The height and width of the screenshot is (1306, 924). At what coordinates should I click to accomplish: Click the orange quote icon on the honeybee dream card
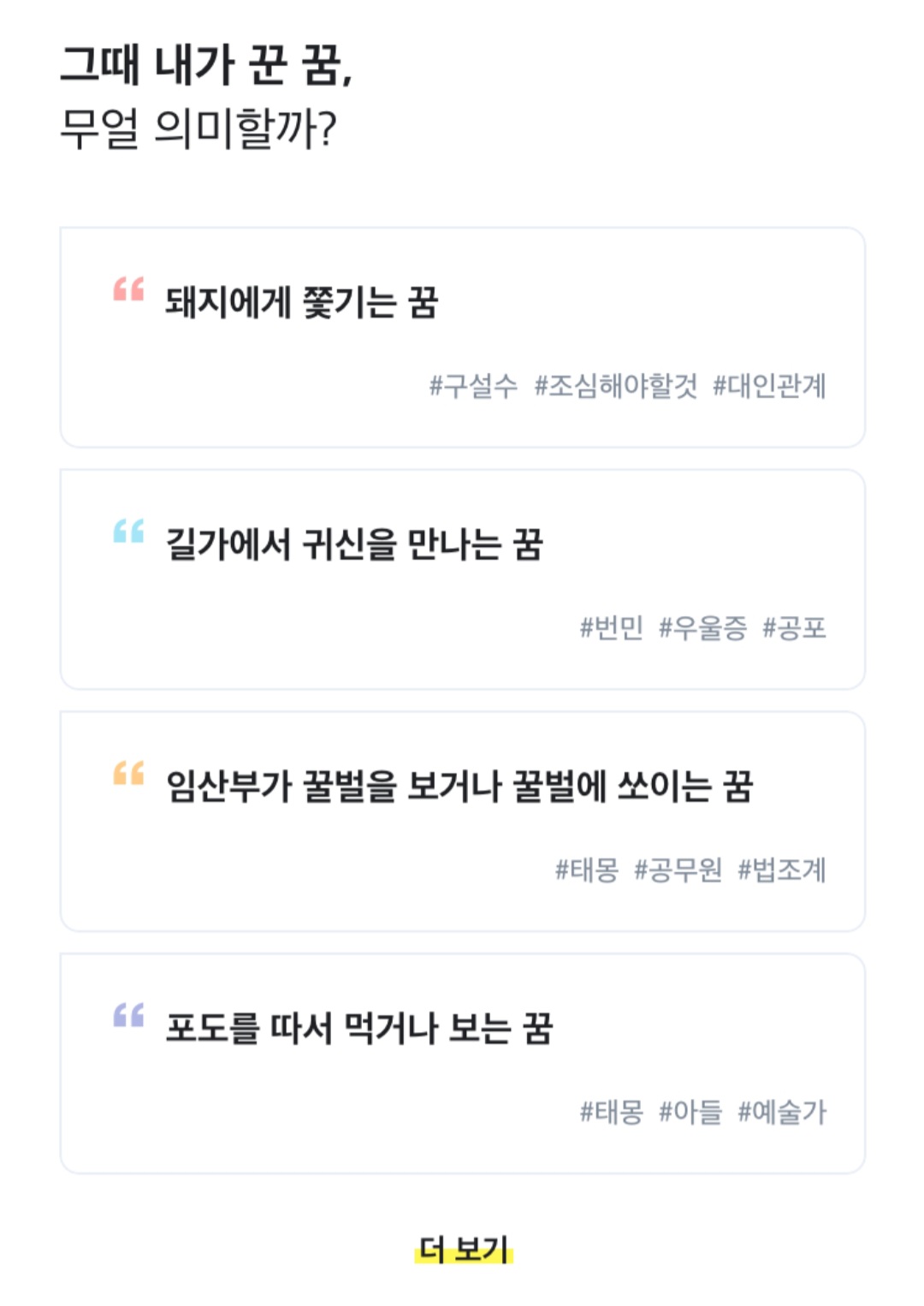coord(127,773)
